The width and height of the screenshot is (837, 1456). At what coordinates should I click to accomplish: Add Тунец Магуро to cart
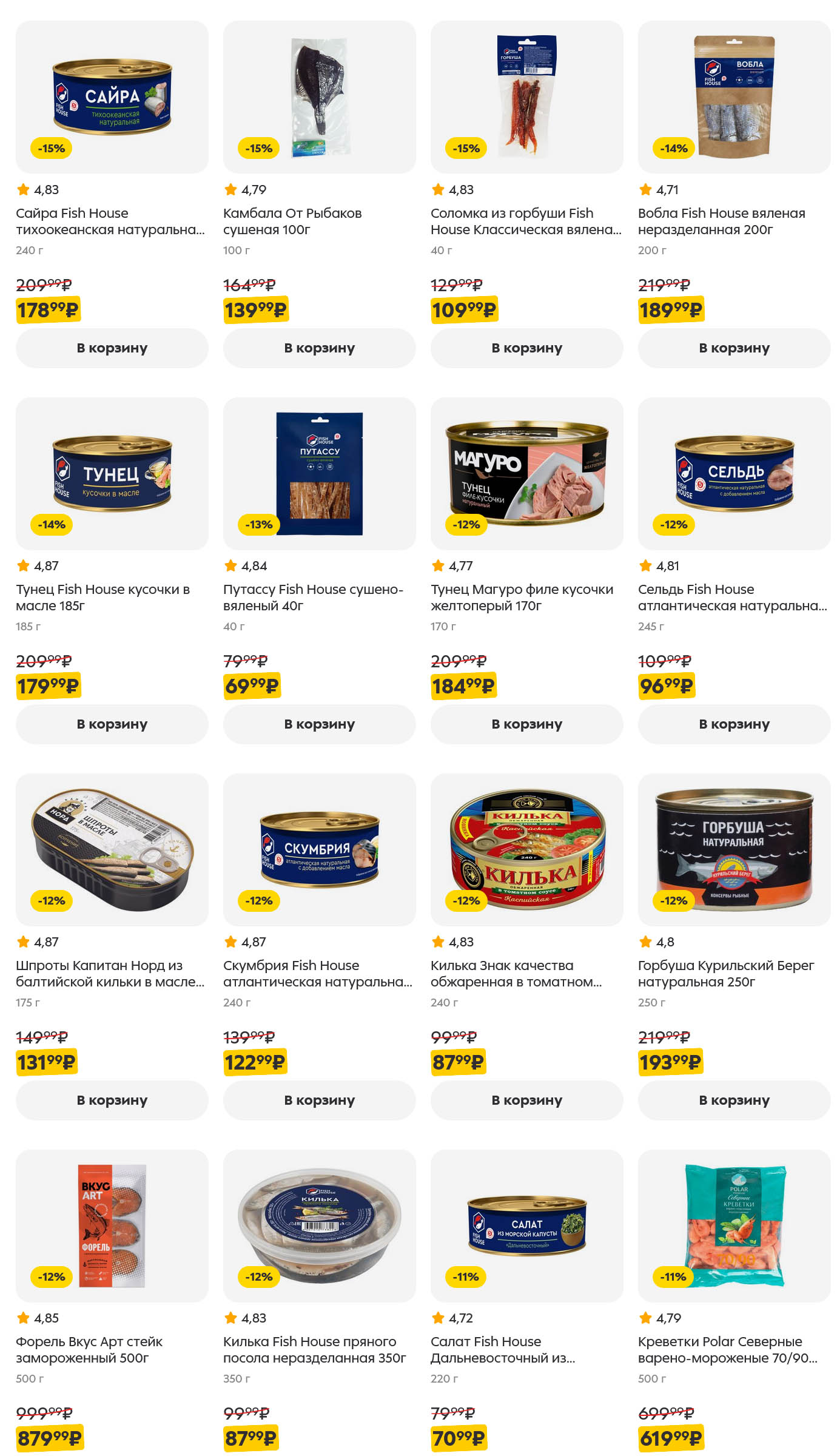coord(526,724)
